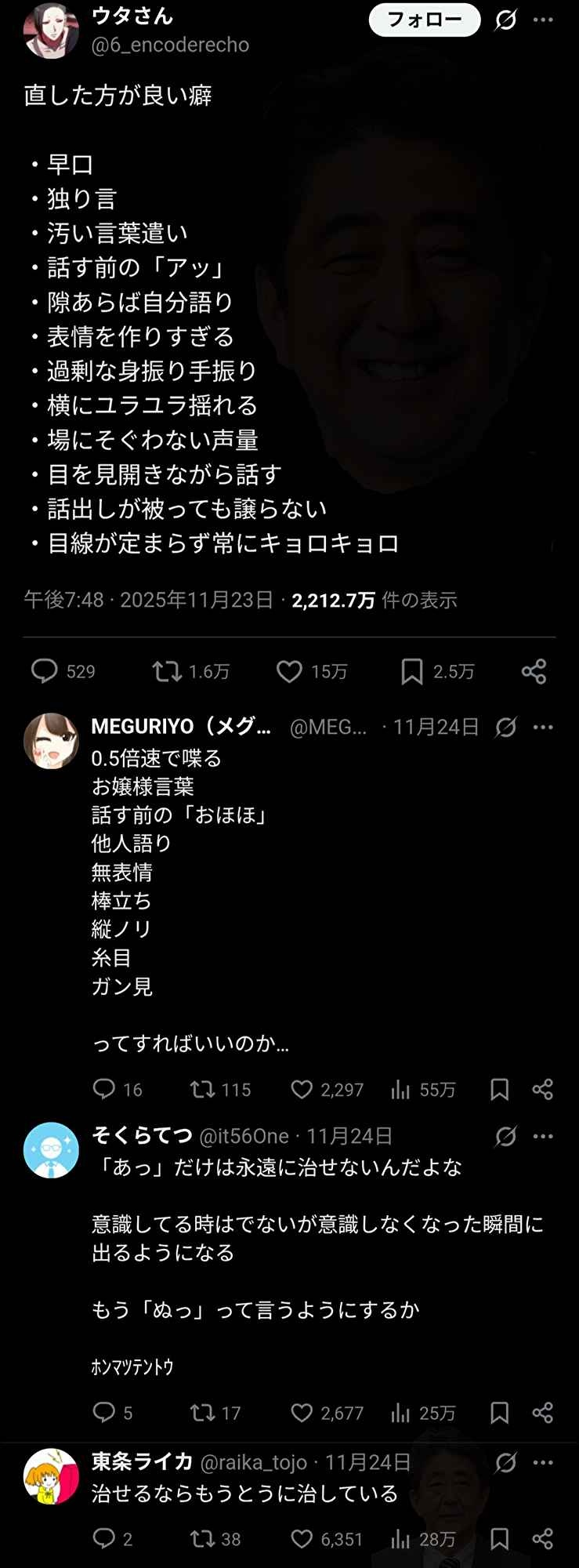Share そくらてつ's reply
Screen dimensions: 579x1568
pos(542,1413)
